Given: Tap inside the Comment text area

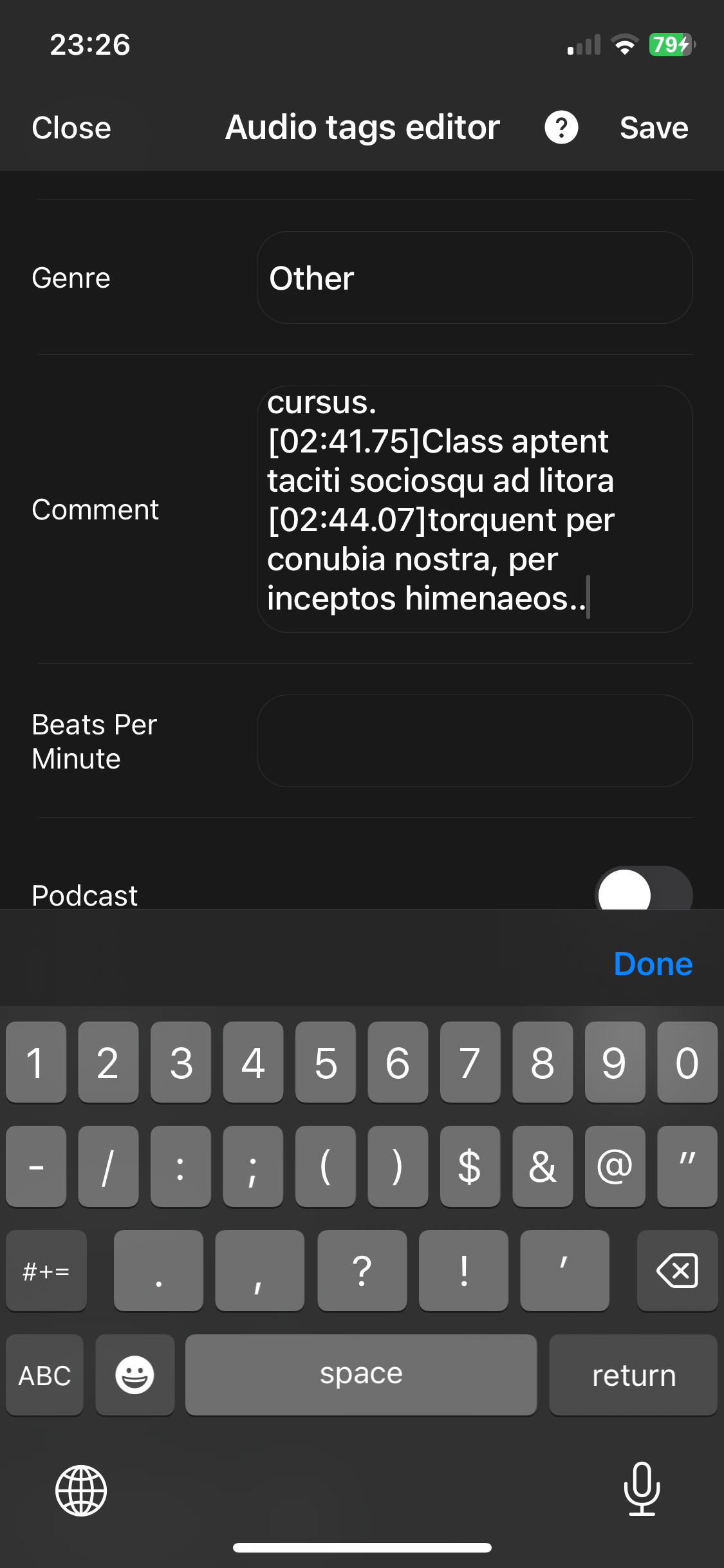Looking at the screenshot, I should [474, 509].
